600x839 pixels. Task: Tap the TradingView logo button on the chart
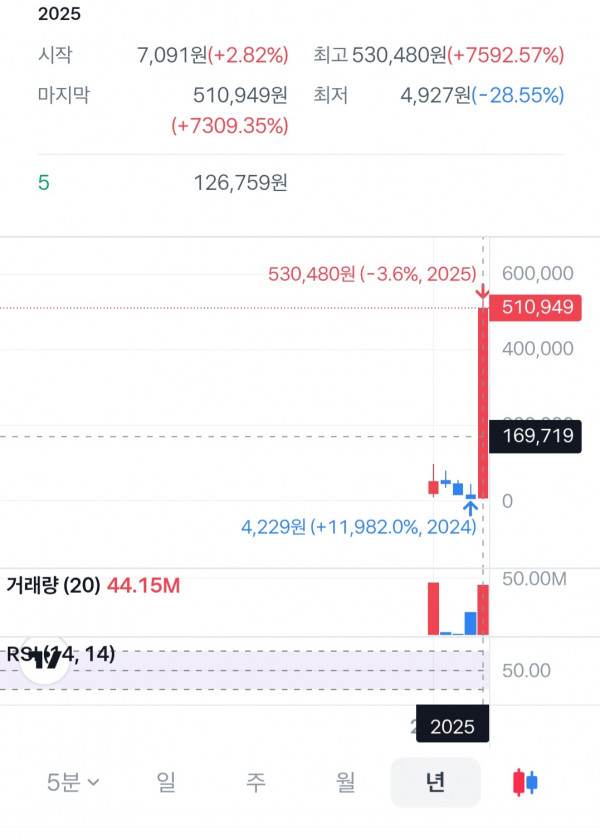[x=45, y=660]
